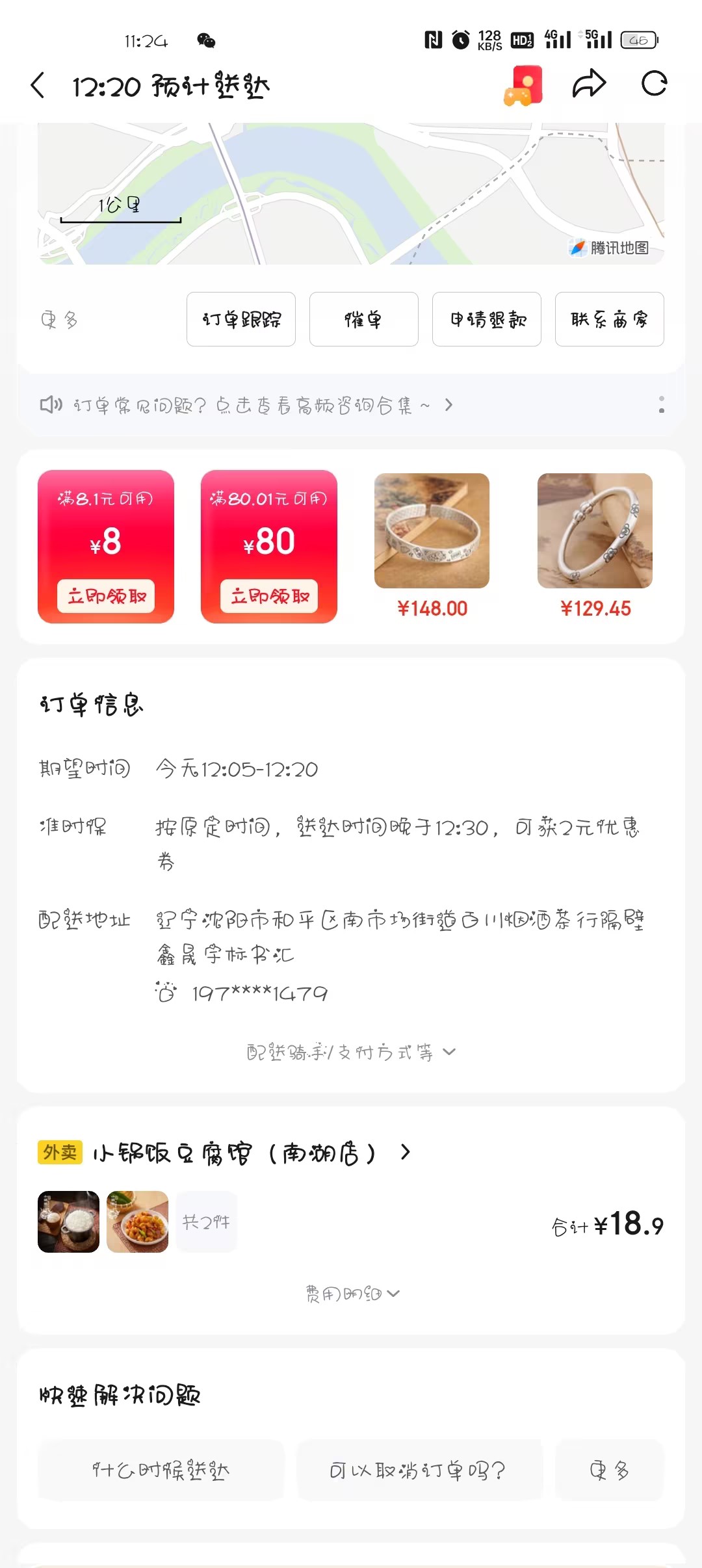The image size is (702, 1568).
Task: Open the three-dot menu on the notice bar
Action: click(661, 405)
